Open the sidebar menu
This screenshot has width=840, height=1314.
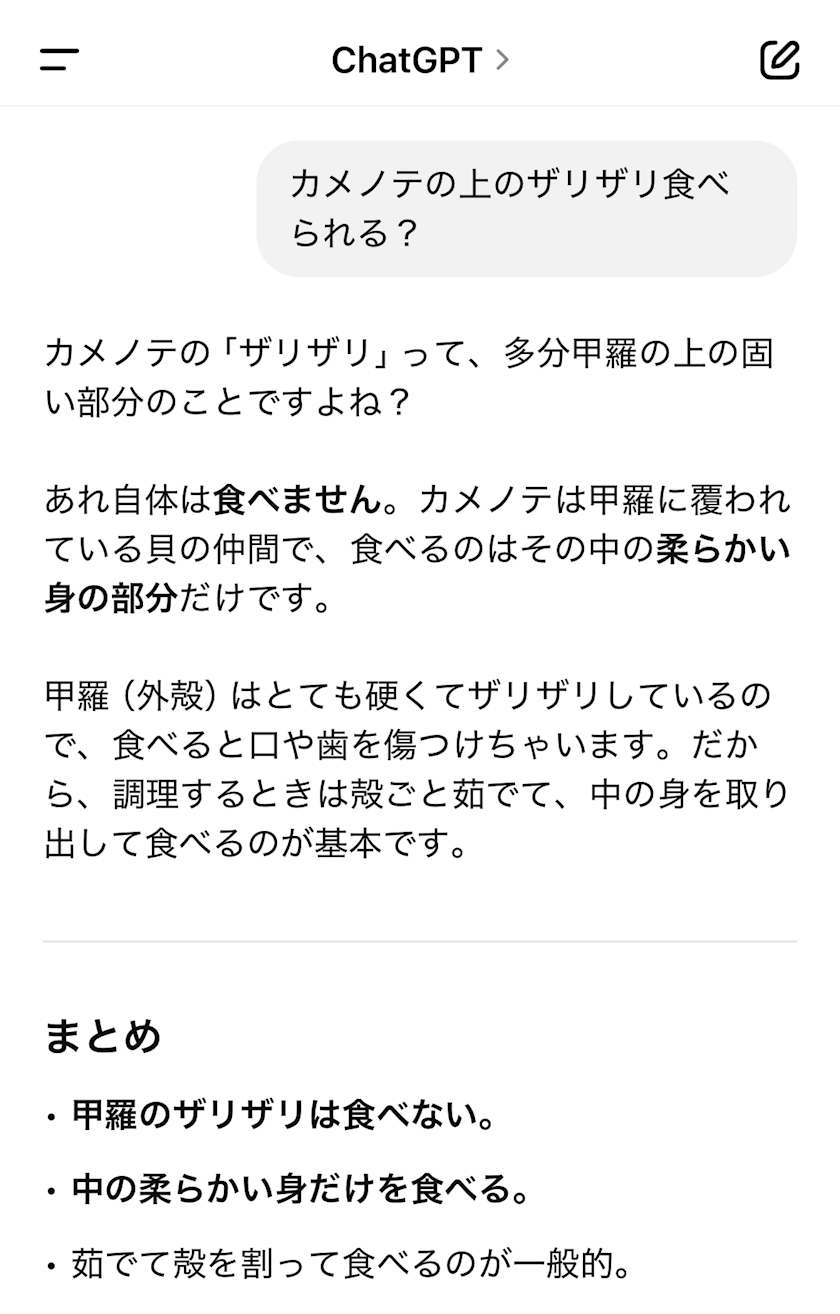point(59,60)
